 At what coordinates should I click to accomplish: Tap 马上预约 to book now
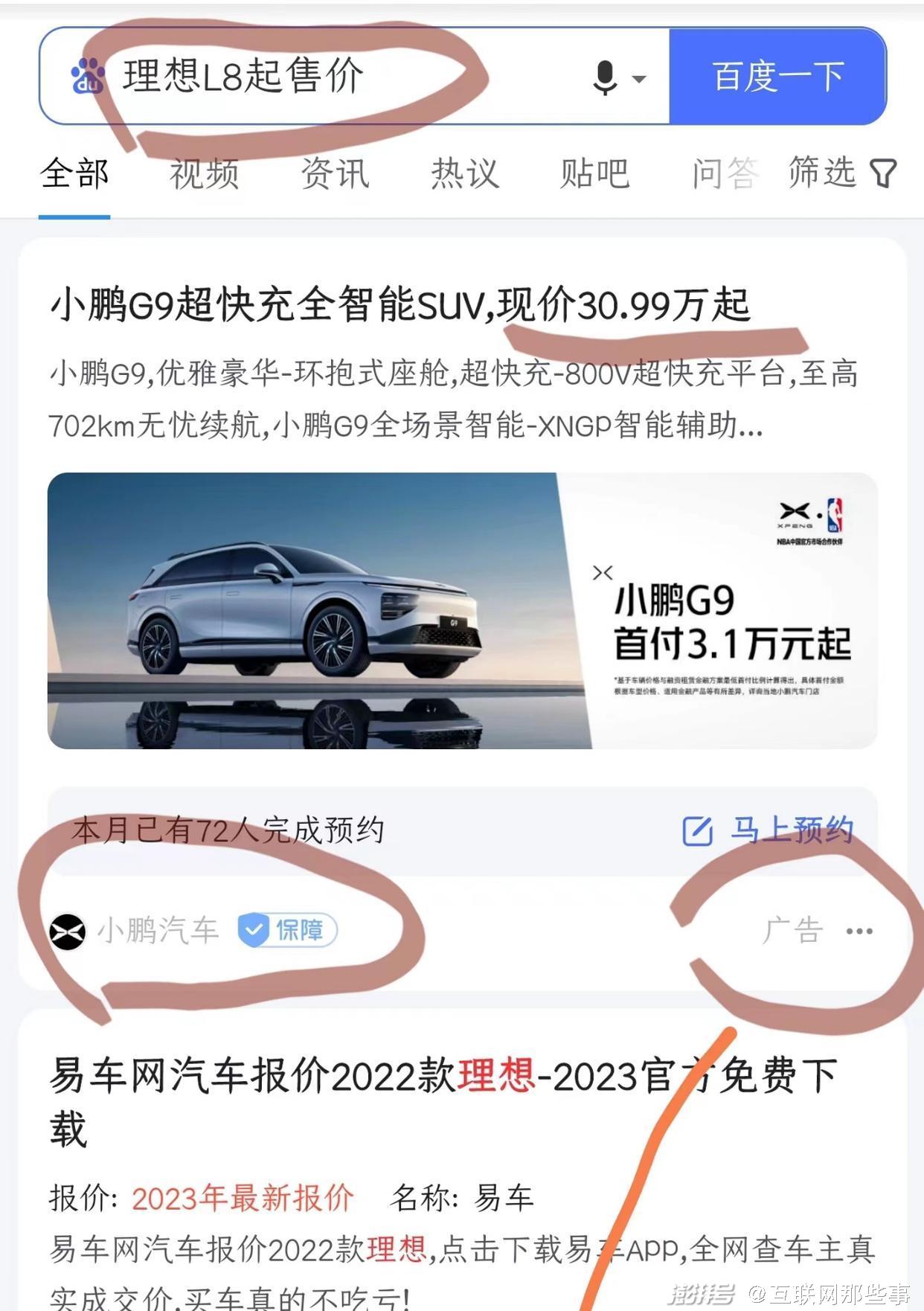coord(768,830)
